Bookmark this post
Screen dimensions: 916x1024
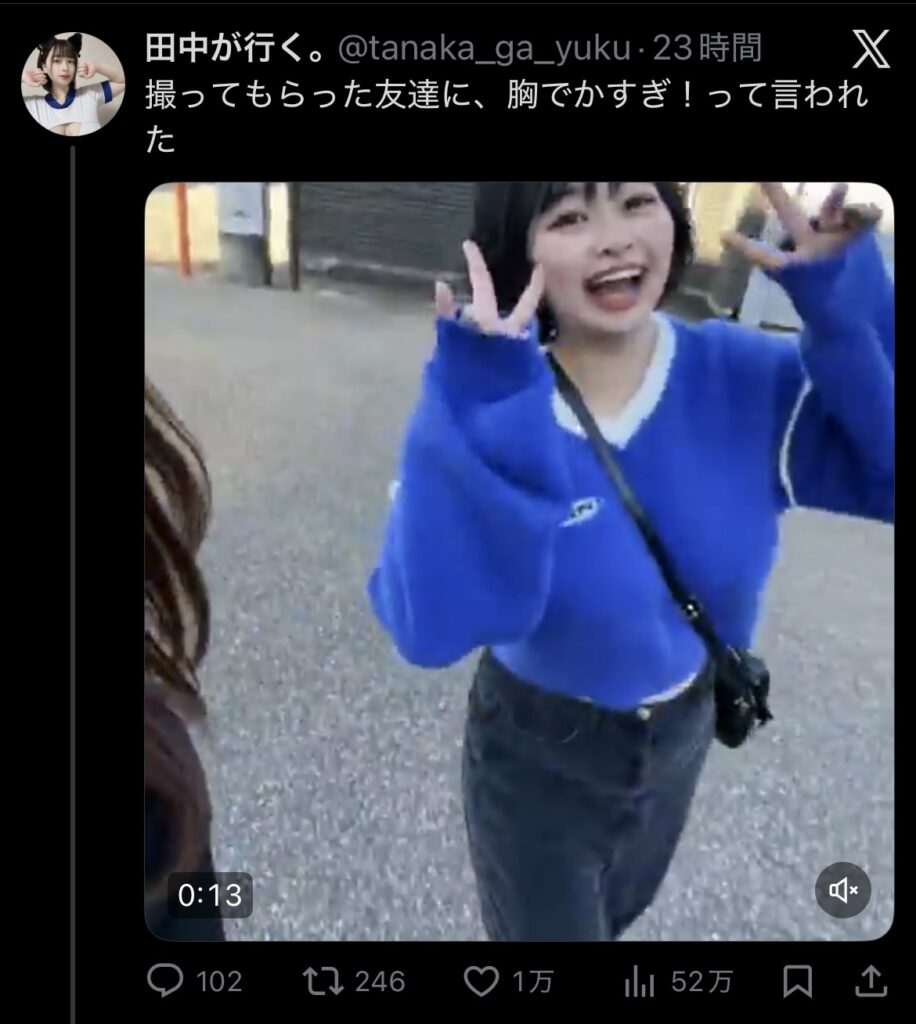(x=797, y=982)
